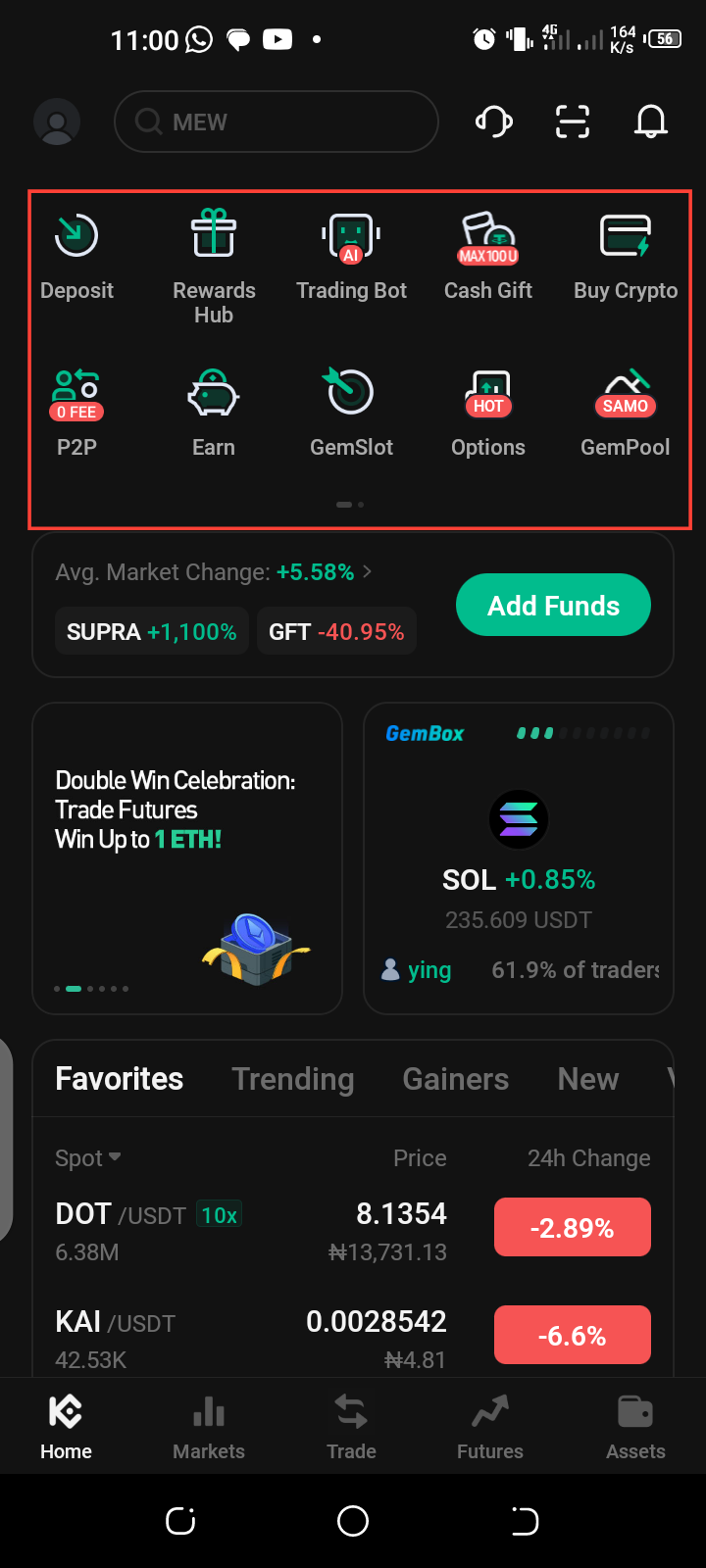Open Buy Crypto
The height and width of the screenshot is (1568, 706).
pos(626,255)
